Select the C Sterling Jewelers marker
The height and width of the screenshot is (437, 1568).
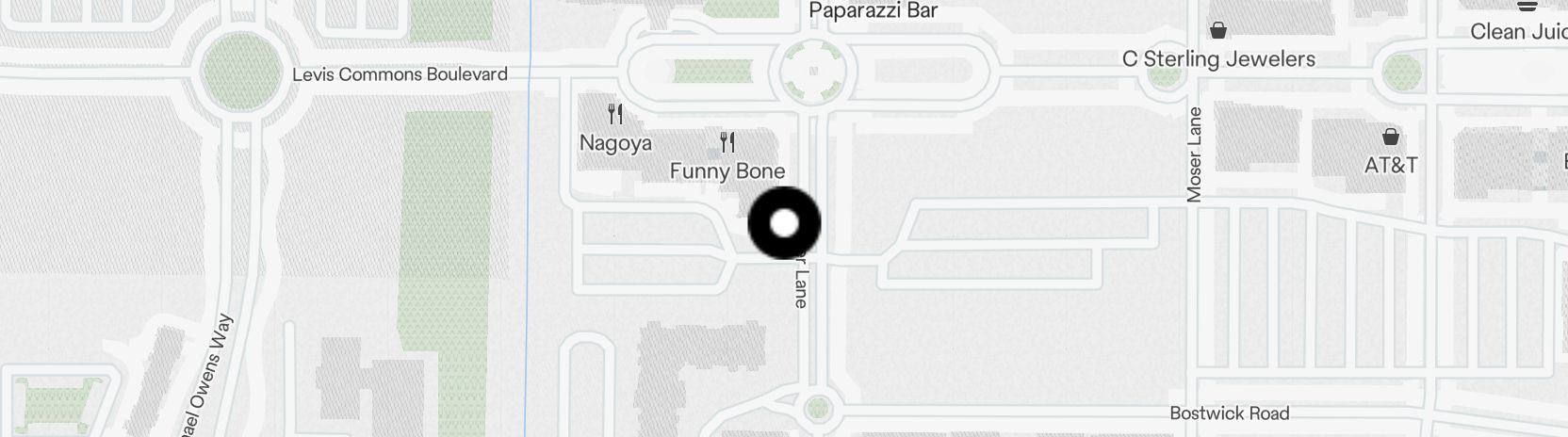point(1218,31)
